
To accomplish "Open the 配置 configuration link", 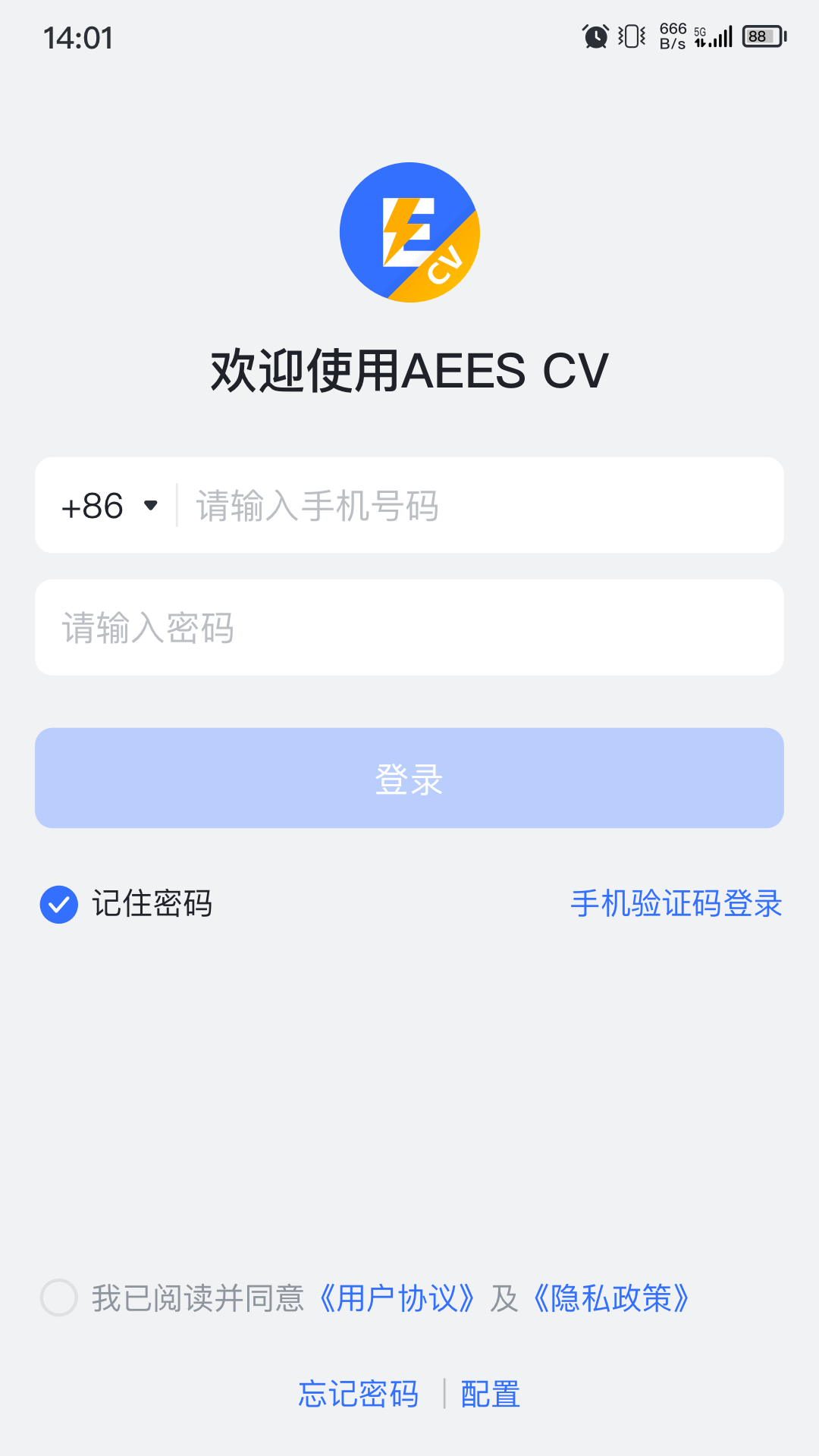I will [491, 1394].
